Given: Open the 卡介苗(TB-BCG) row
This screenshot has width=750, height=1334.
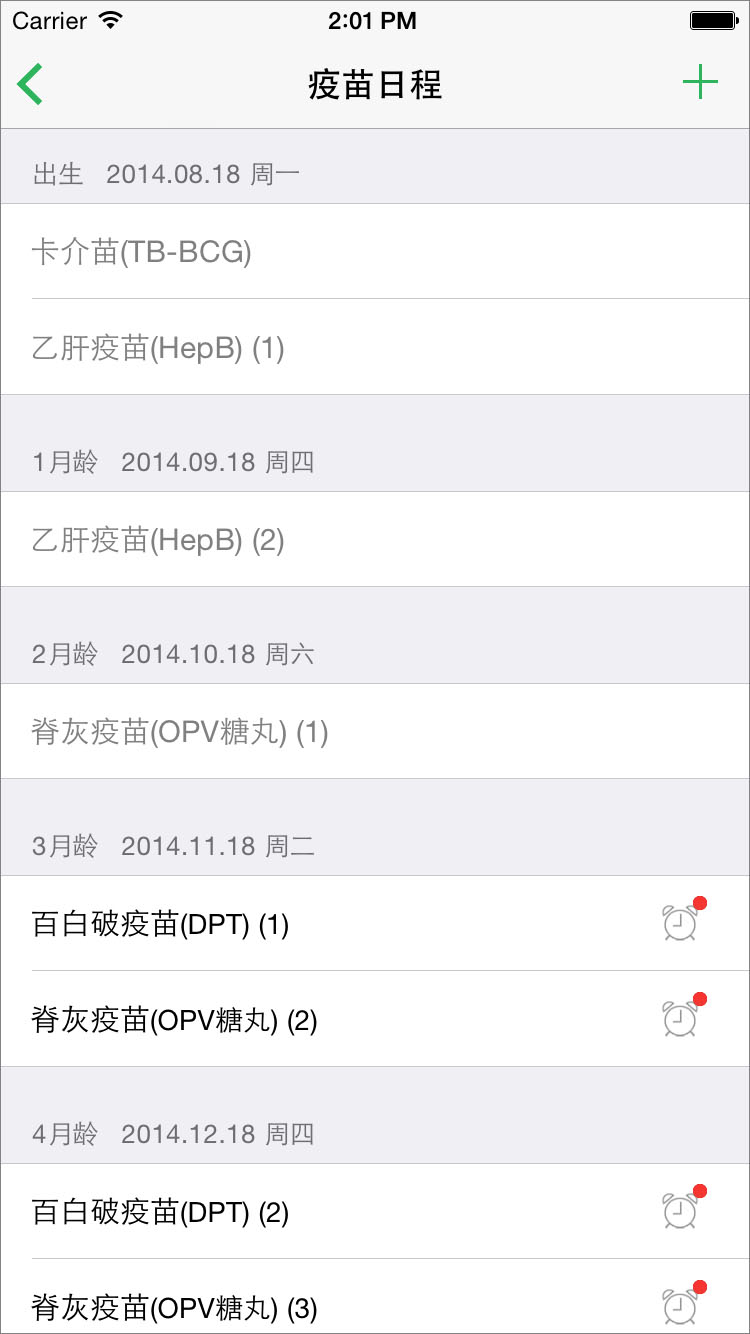Looking at the screenshot, I should click(x=375, y=251).
